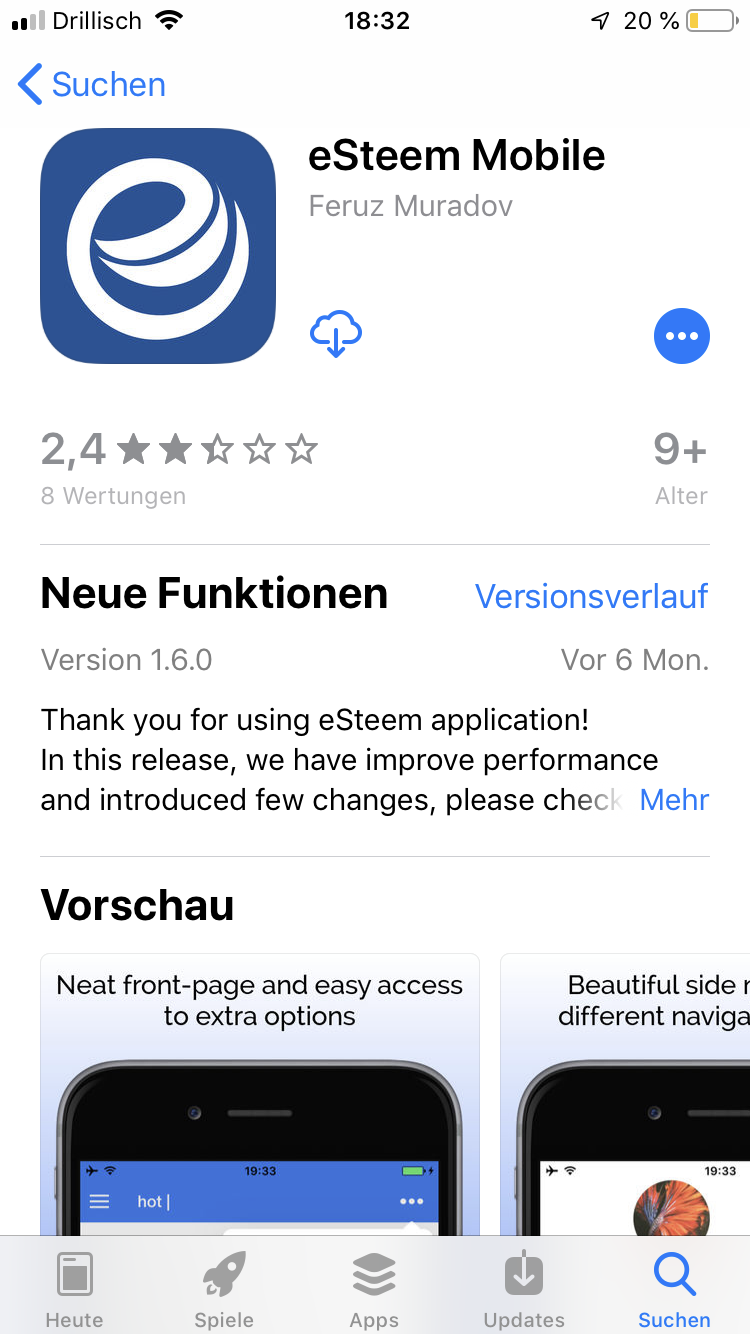Go to the Updates tab
The image size is (750, 1334).
pos(524,1288)
